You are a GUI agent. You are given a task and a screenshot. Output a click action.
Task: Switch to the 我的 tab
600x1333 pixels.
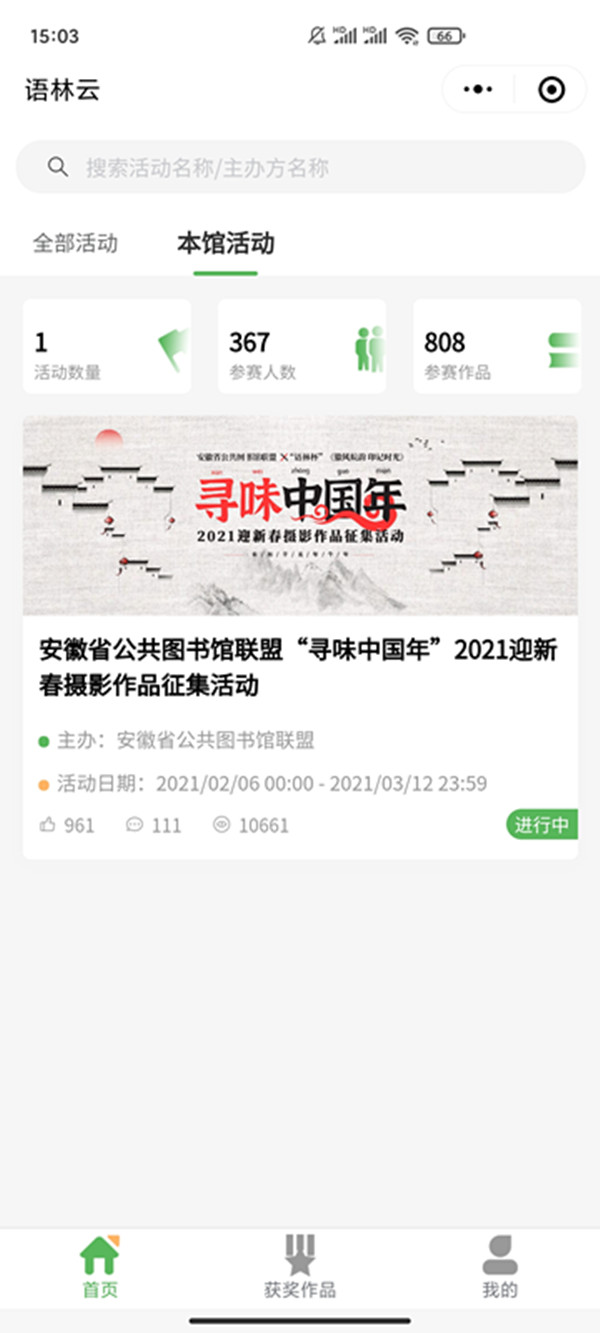pos(500,1266)
